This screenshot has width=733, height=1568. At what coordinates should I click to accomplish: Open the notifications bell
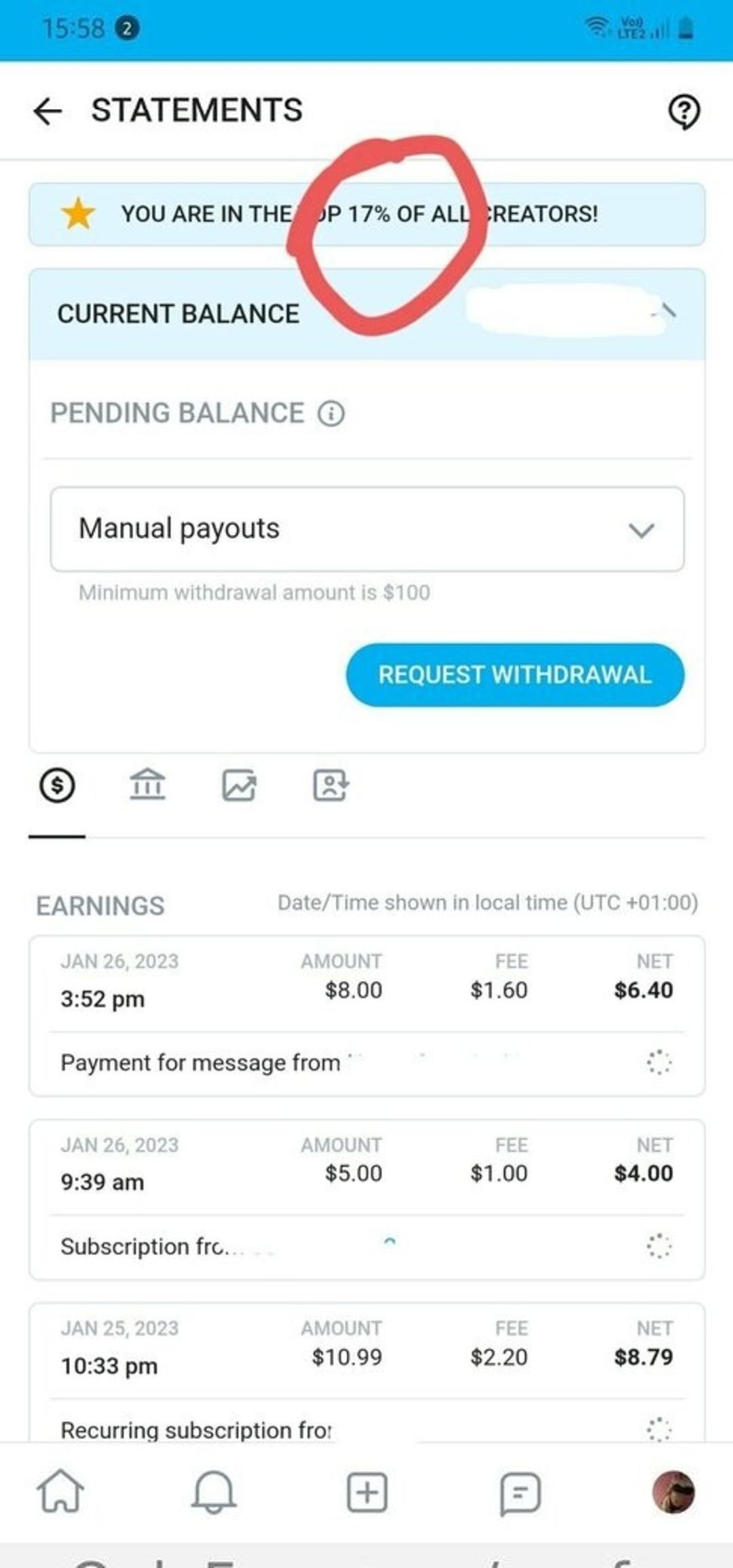[214, 1491]
